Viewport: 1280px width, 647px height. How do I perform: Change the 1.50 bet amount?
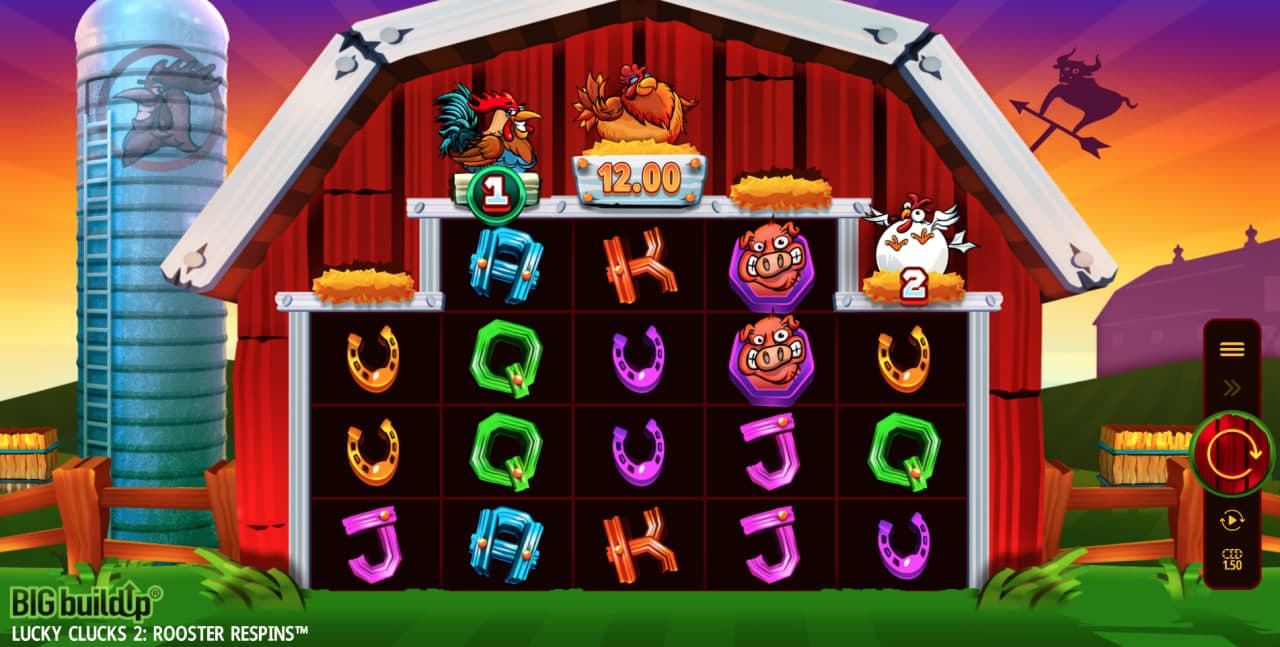coord(1231,559)
